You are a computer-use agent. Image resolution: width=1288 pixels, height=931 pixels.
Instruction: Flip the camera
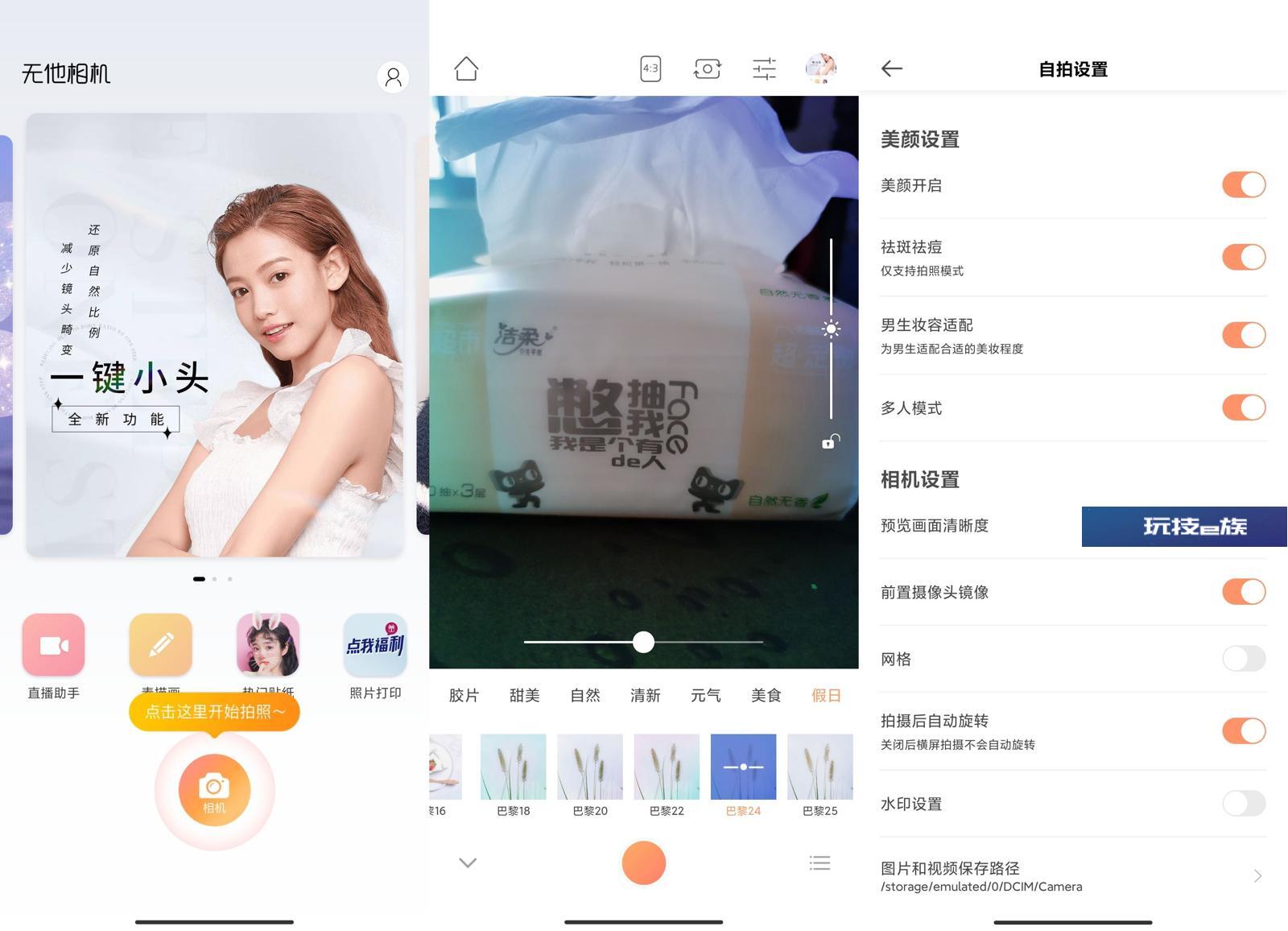coord(707,69)
